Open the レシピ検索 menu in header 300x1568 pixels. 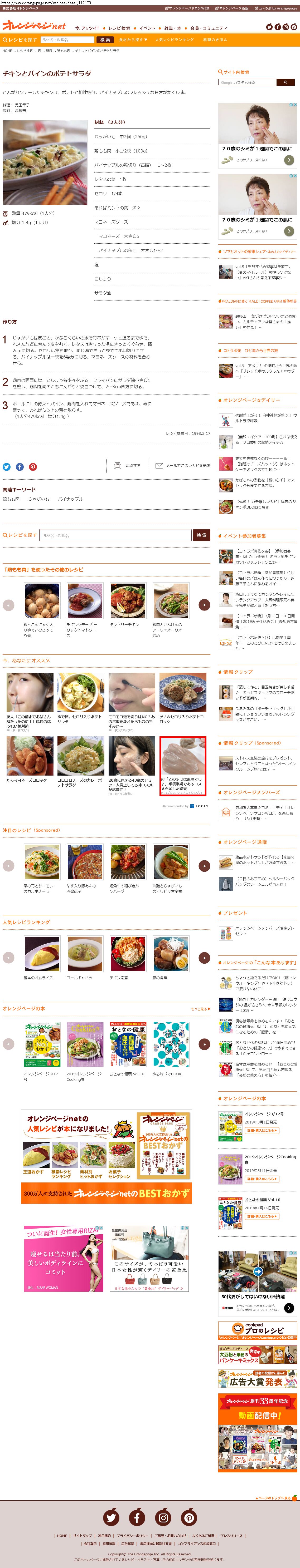click(119, 28)
